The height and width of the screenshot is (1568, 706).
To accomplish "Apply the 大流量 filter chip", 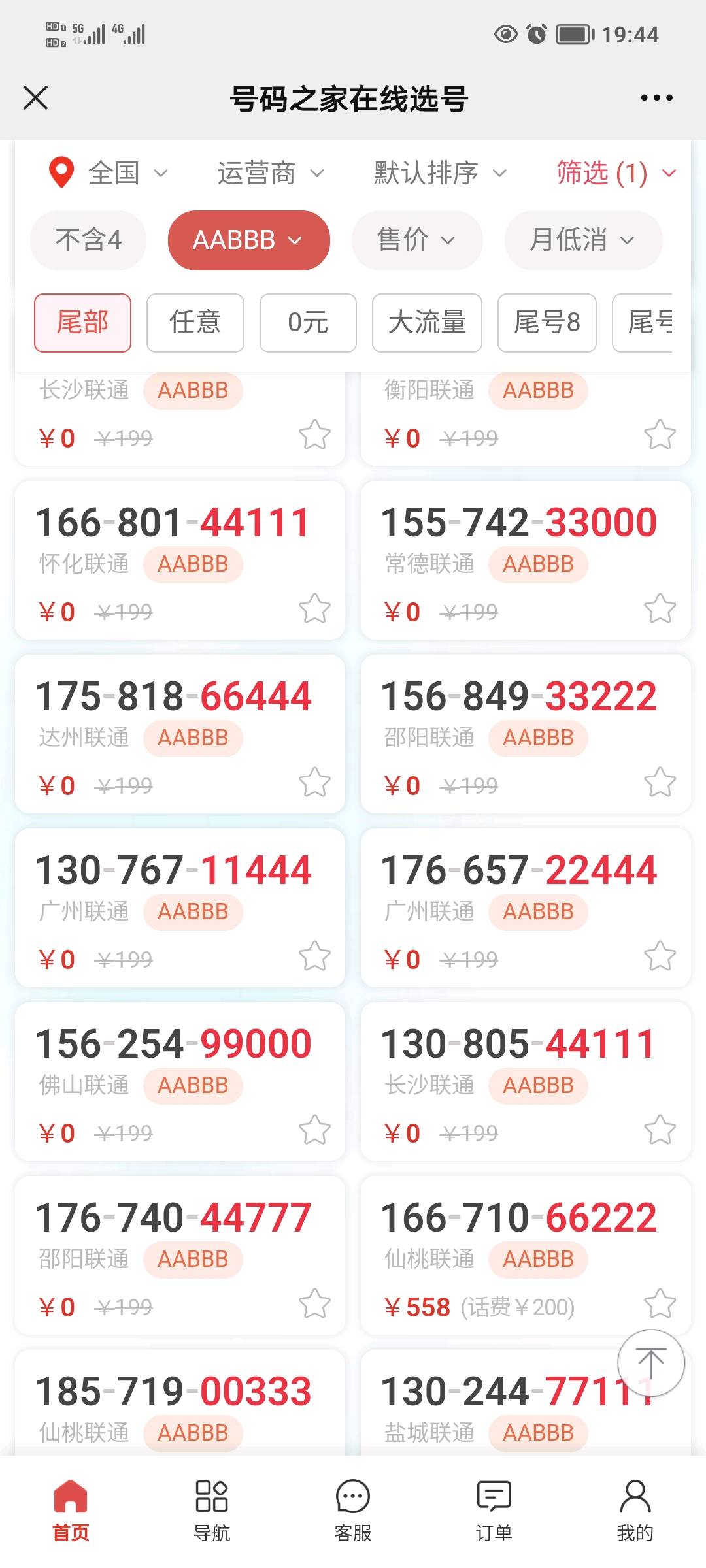I will pyautogui.click(x=427, y=323).
